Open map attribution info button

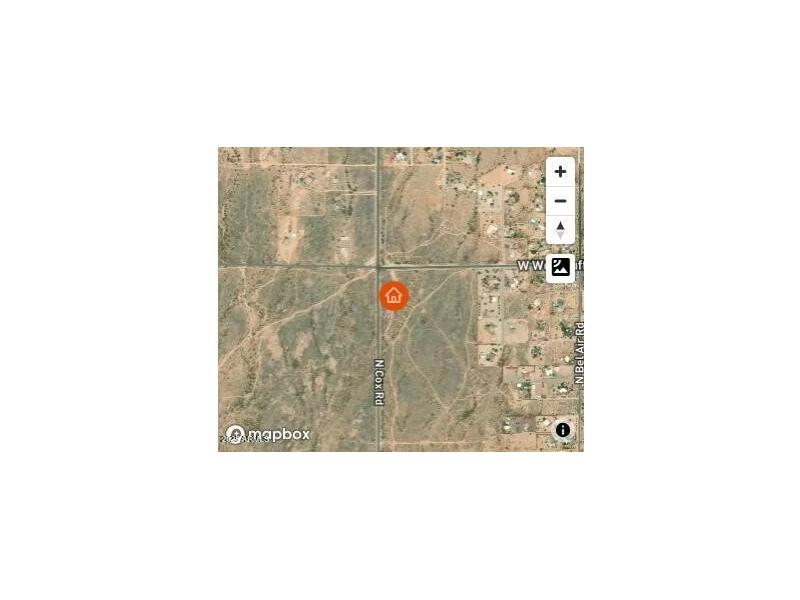tap(563, 430)
